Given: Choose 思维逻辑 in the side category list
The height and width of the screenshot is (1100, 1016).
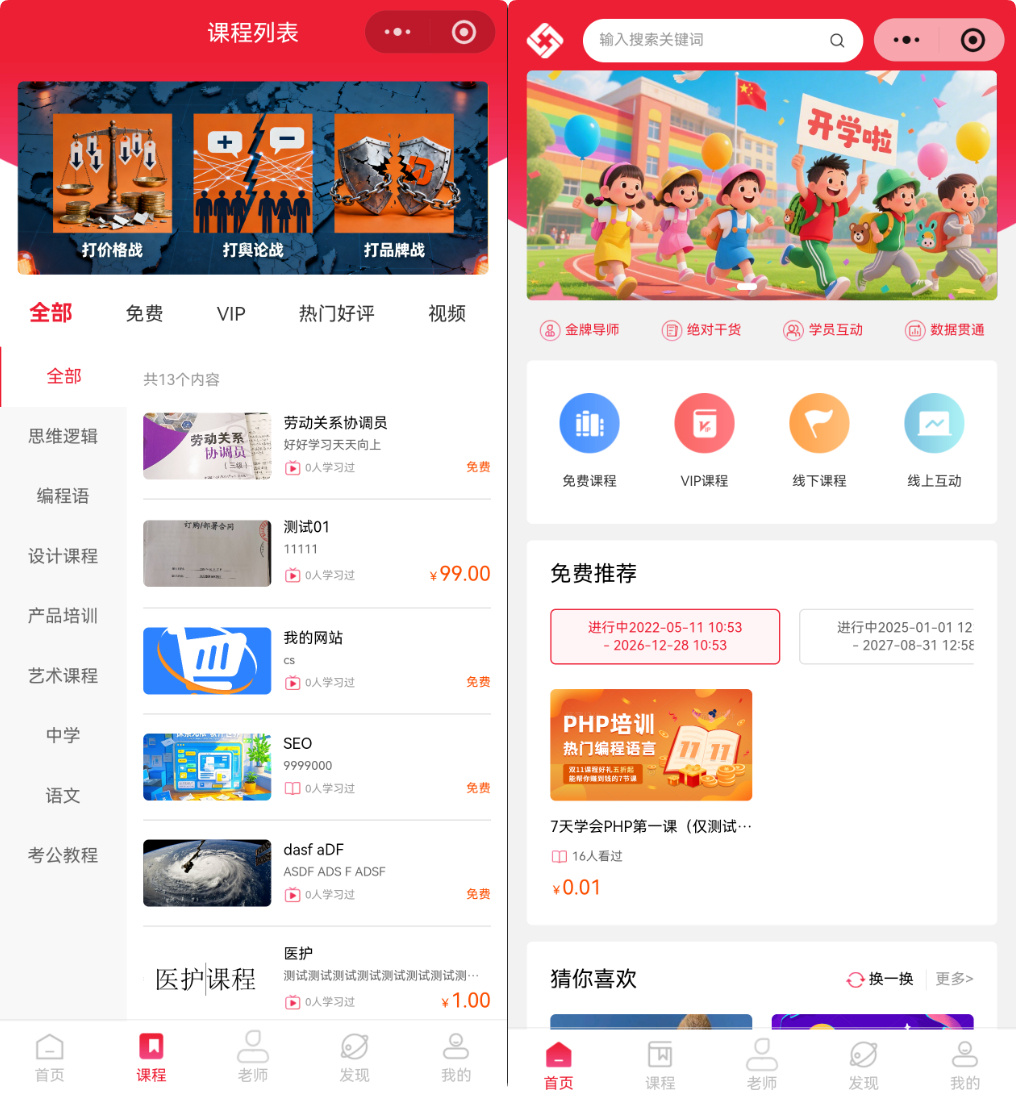Looking at the screenshot, I should (63, 436).
